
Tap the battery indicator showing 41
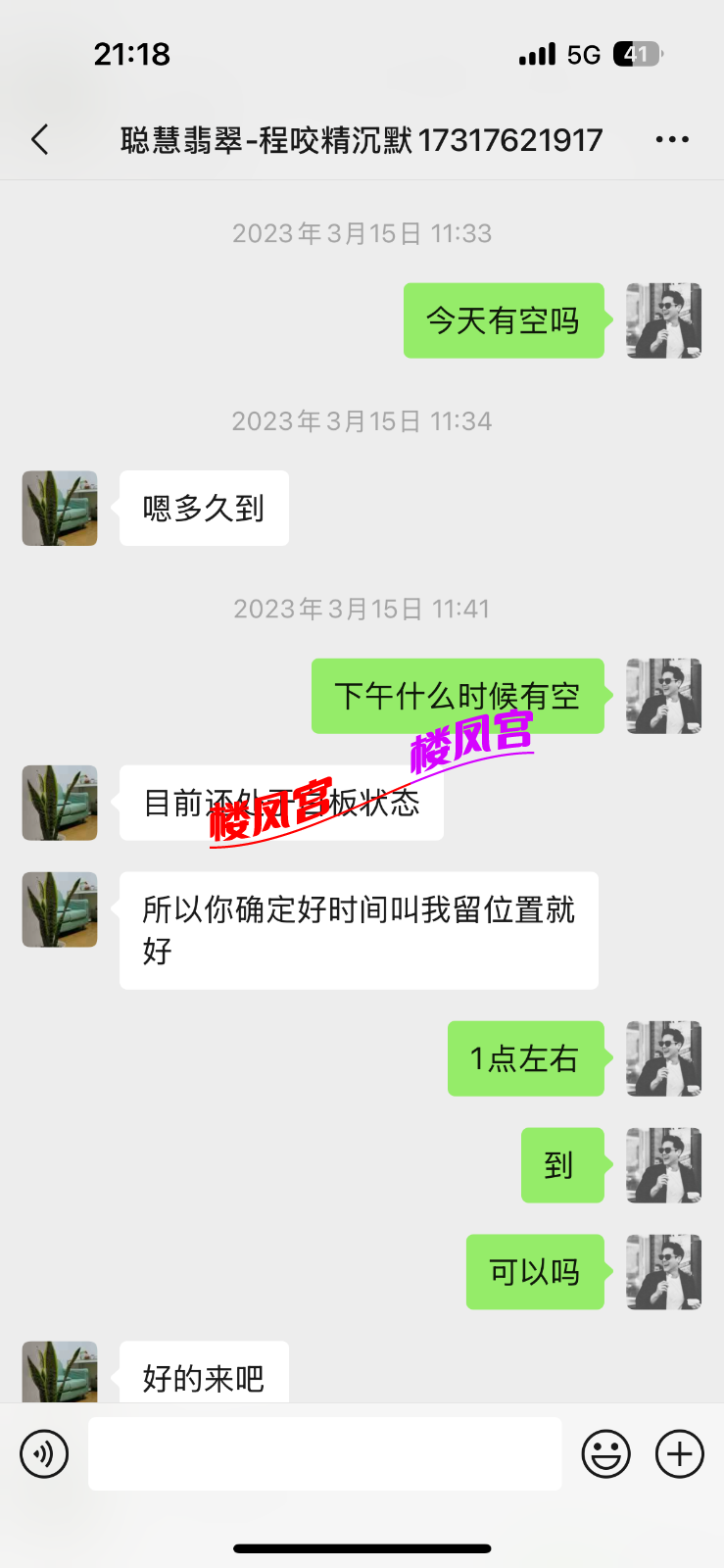[x=639, y=54]
